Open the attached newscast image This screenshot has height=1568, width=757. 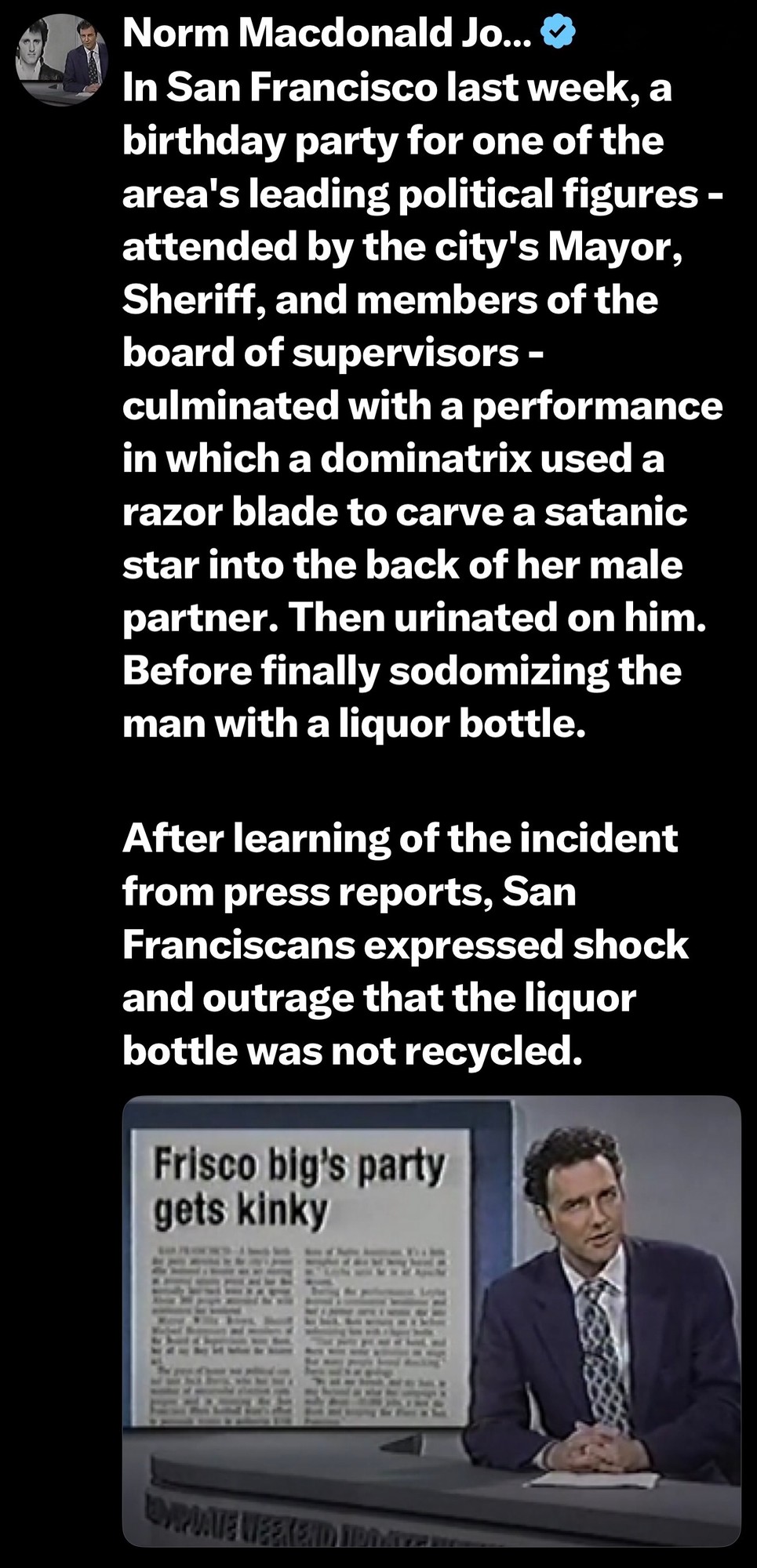pos(431,1320)
